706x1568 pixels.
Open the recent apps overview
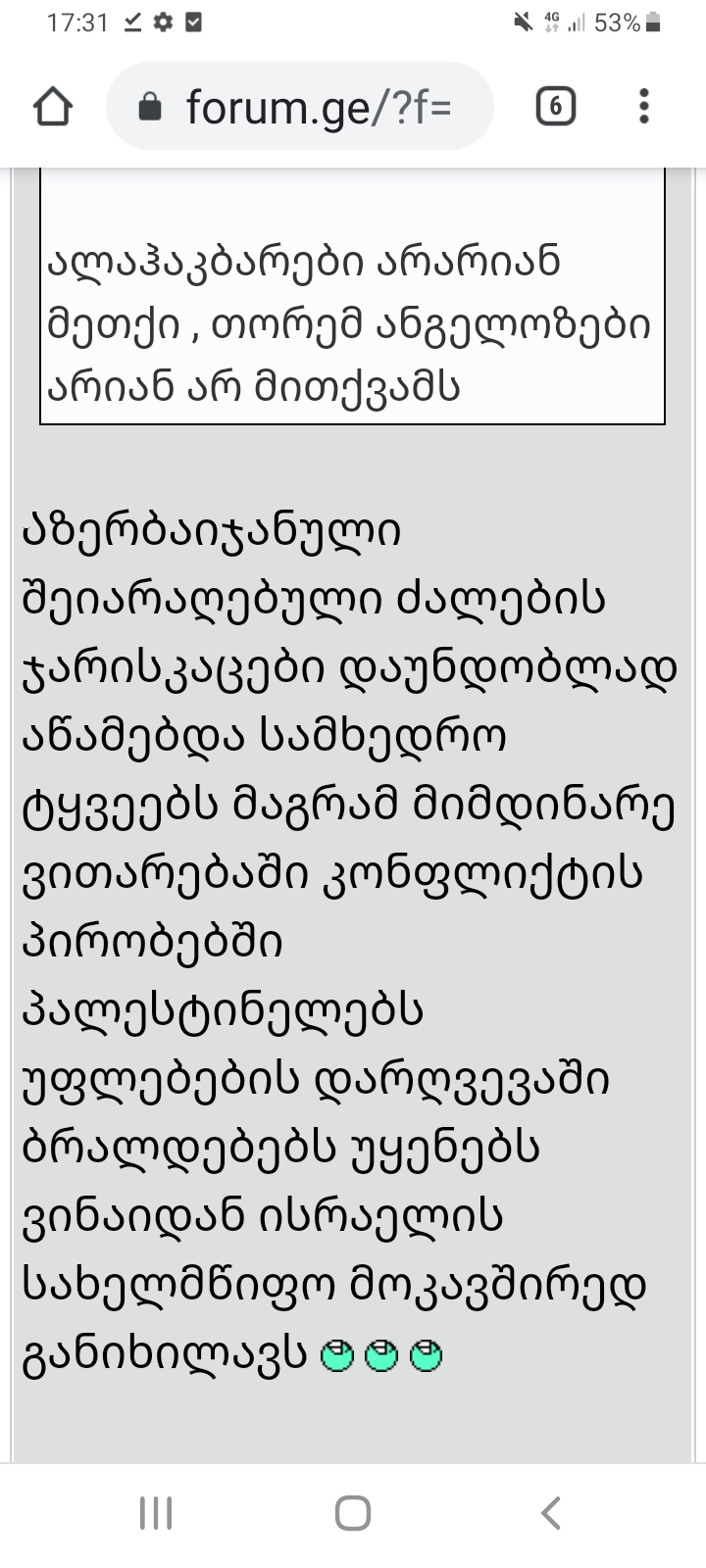point(156,1512)
